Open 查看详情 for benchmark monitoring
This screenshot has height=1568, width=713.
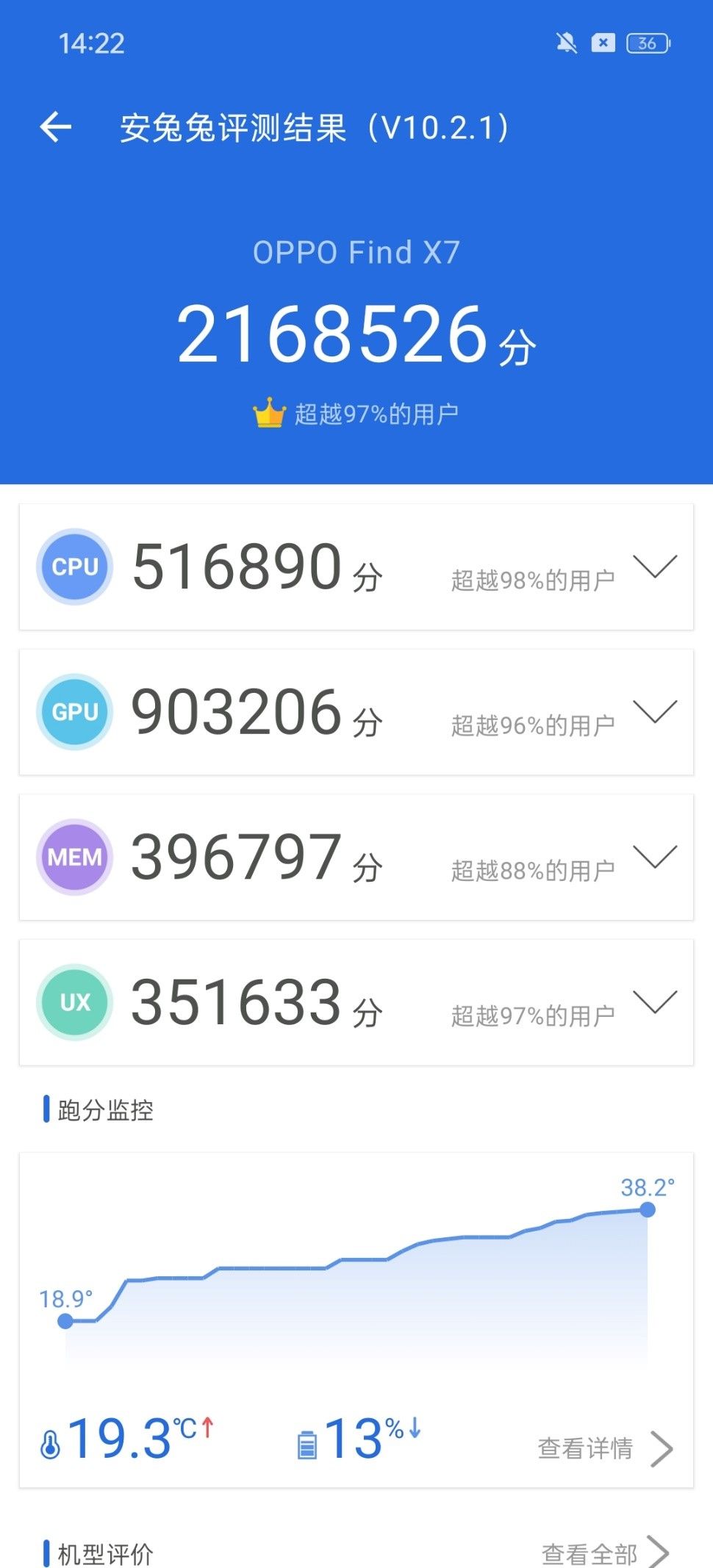(x=604, y=1448)
